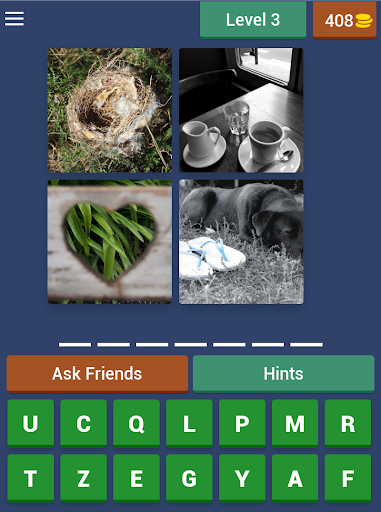Select the letter Z tile
Viewport: 381px width, 512px height.
(x=84, y=478)
